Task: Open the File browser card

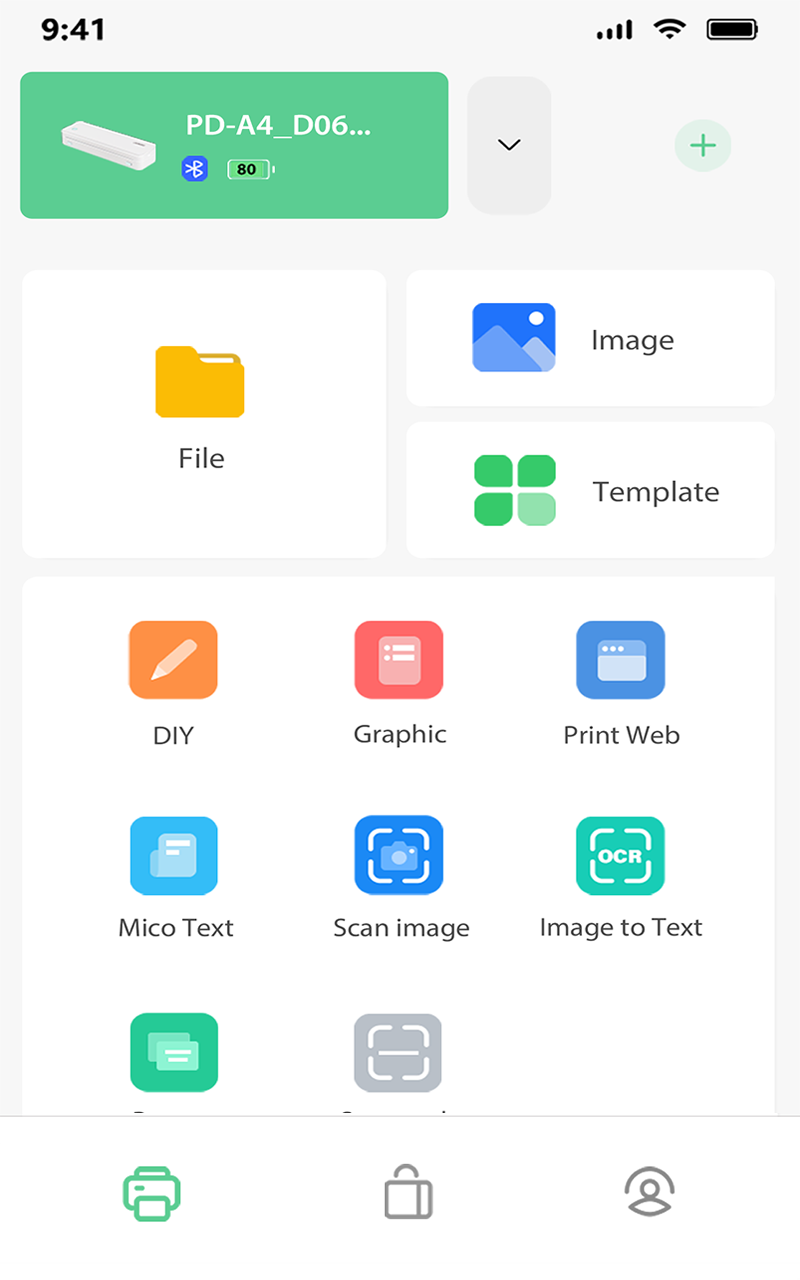Action: click(203, 412)
